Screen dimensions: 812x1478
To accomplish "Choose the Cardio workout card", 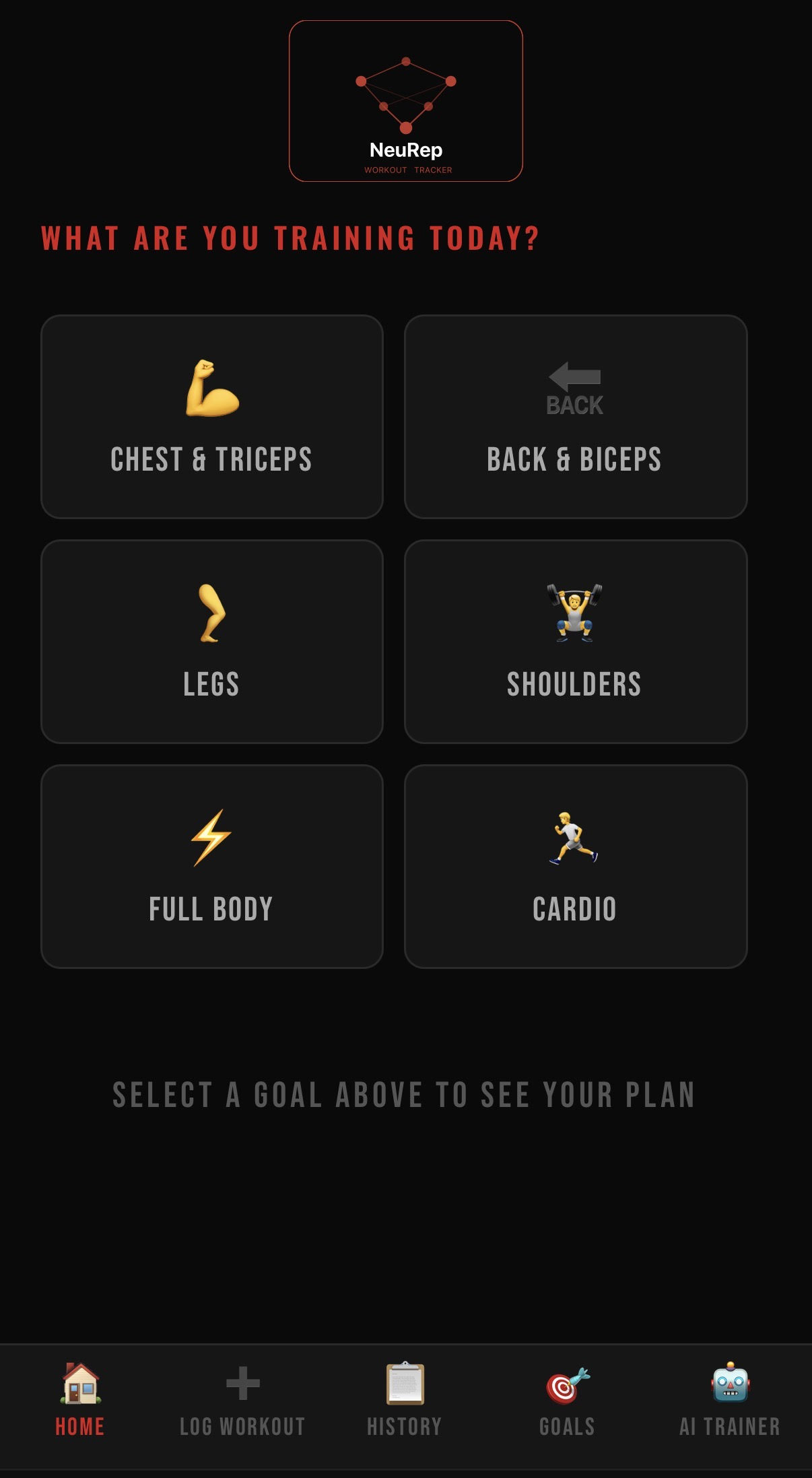I will [x=575, y=867].
